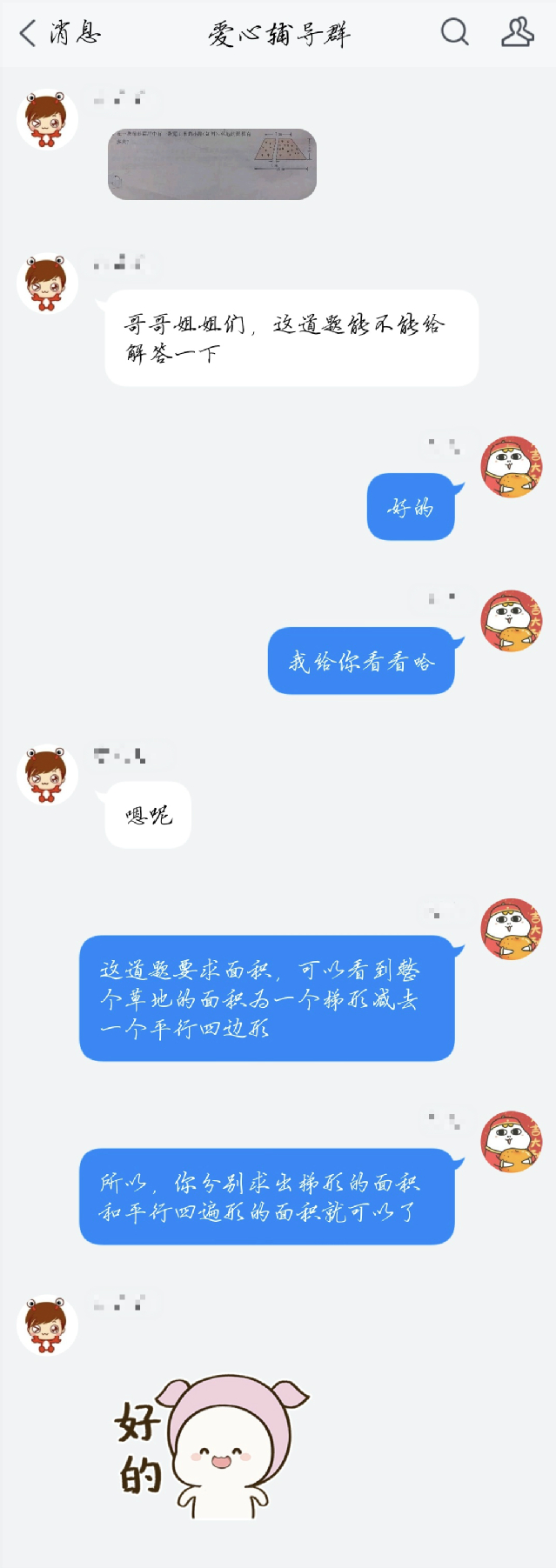Open the avatar beside the 嗯呢 message
The image size is (556, 1568).
click(47, 775)
